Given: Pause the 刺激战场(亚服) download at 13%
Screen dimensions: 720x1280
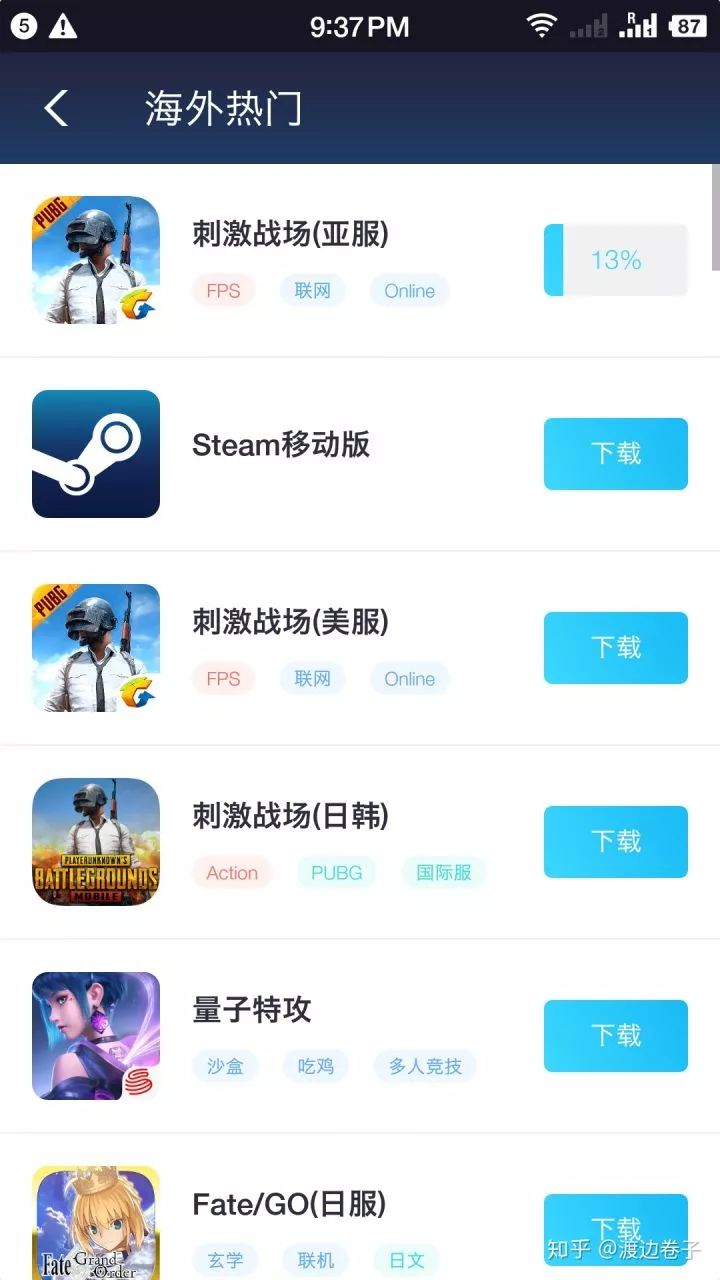Looking at the screenshot, I should 615,260.
